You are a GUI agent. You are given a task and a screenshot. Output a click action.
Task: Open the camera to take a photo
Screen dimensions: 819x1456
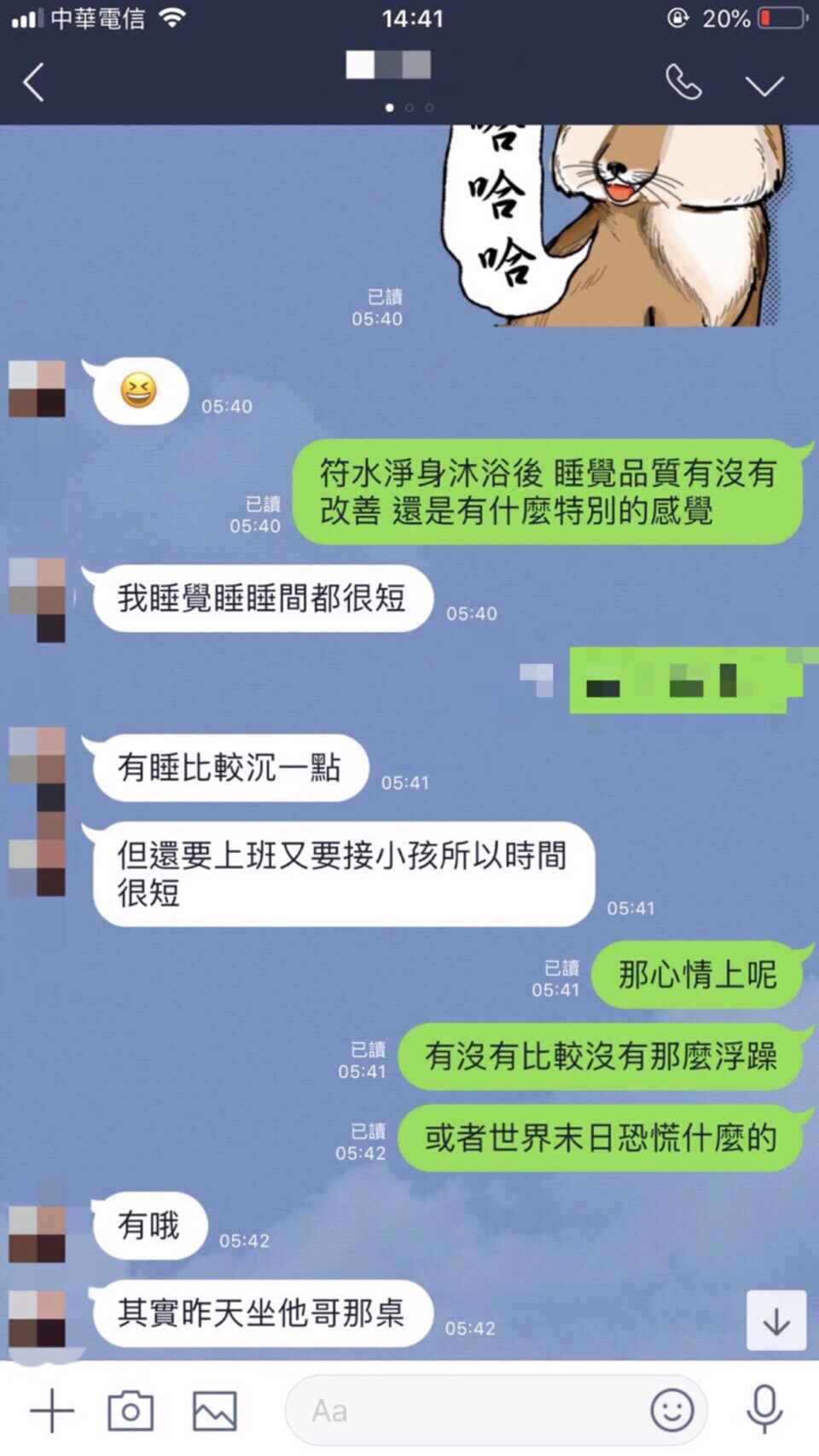[131, 1410]
